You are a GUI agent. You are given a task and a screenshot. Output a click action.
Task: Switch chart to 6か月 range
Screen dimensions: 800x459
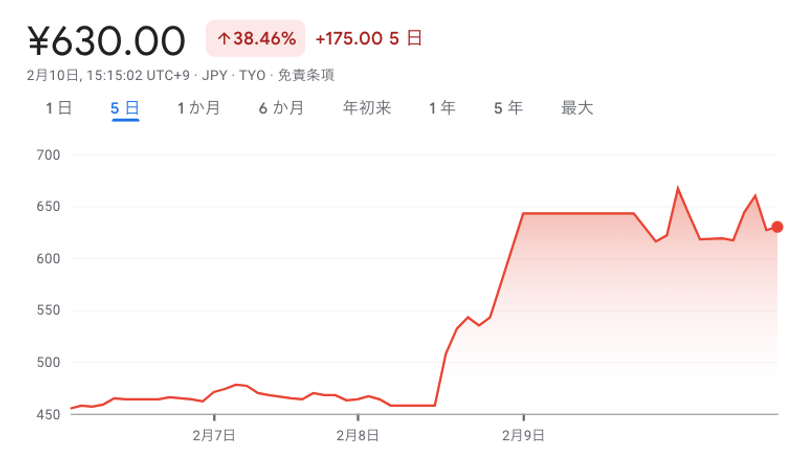coord(281,108)
